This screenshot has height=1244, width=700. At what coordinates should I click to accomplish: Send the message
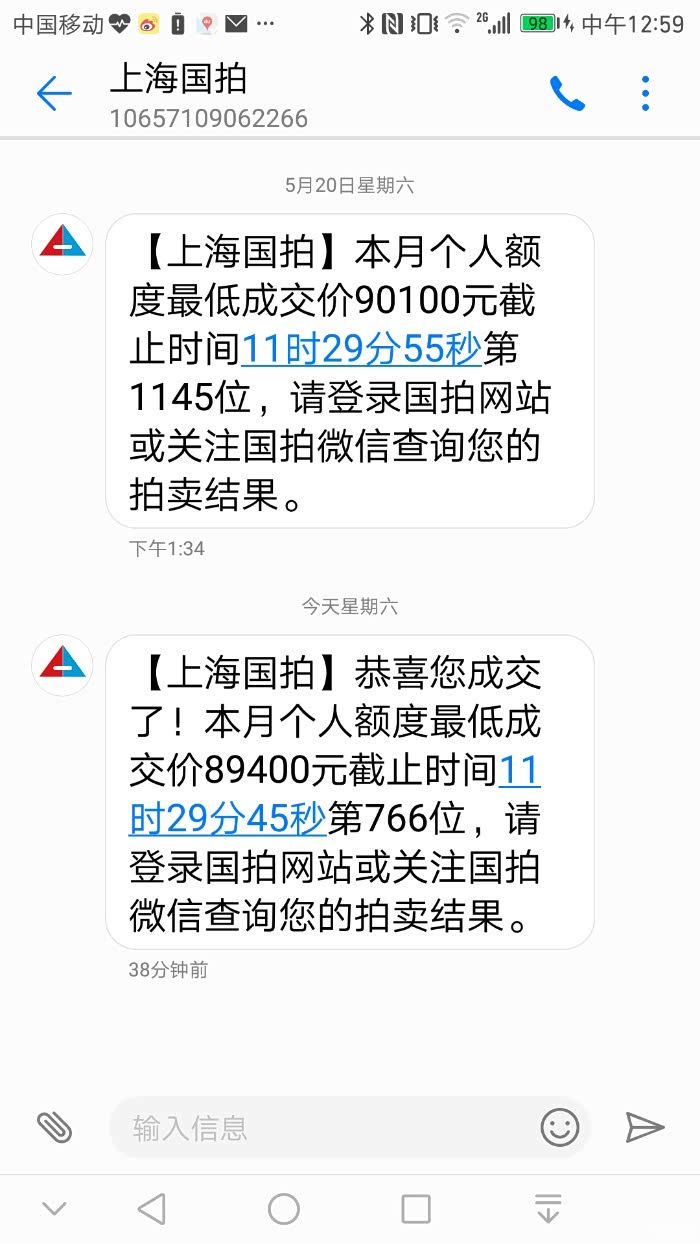point(645,1127)
